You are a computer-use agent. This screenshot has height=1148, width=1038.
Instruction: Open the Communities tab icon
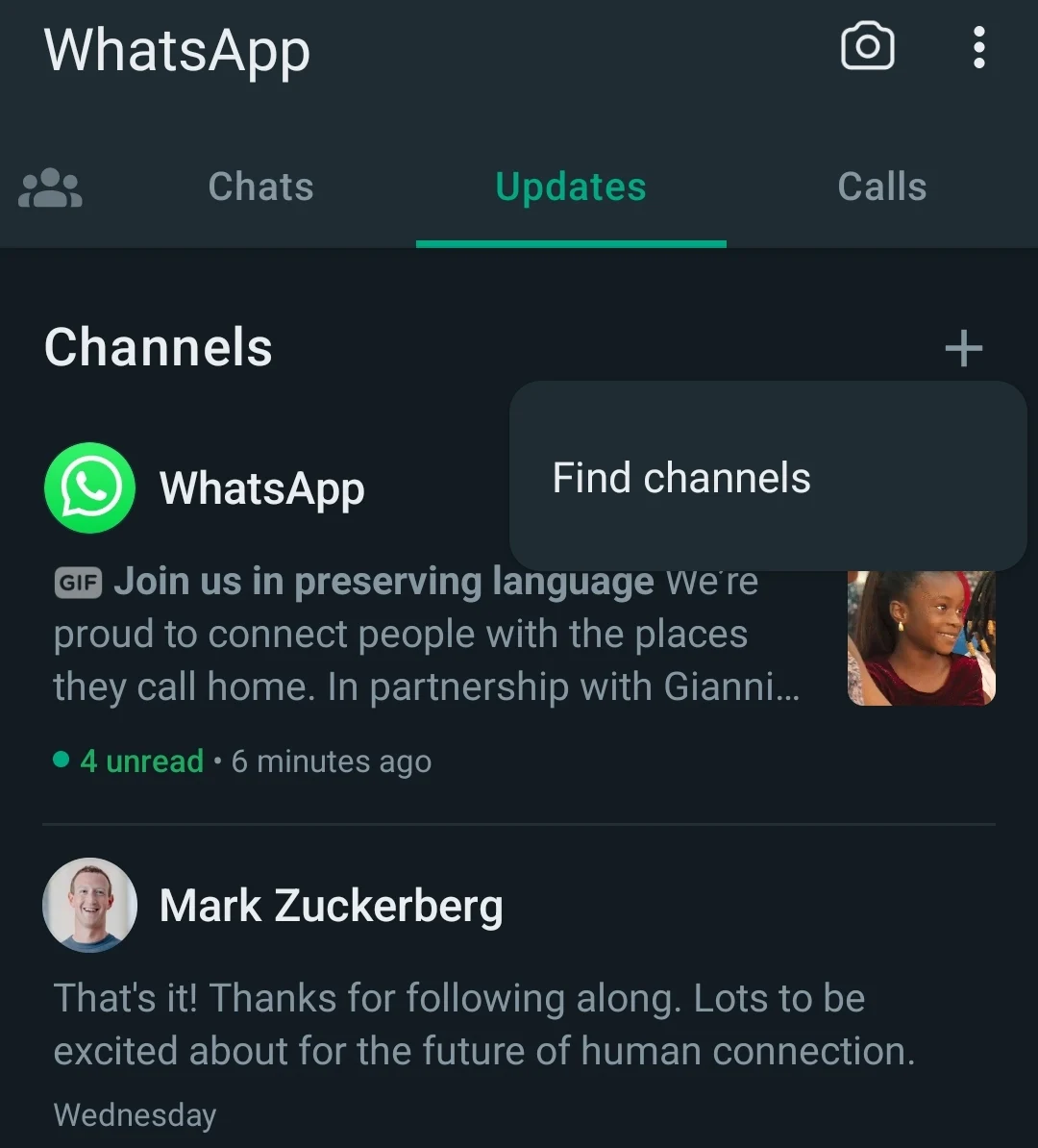[x=50, y=187]
